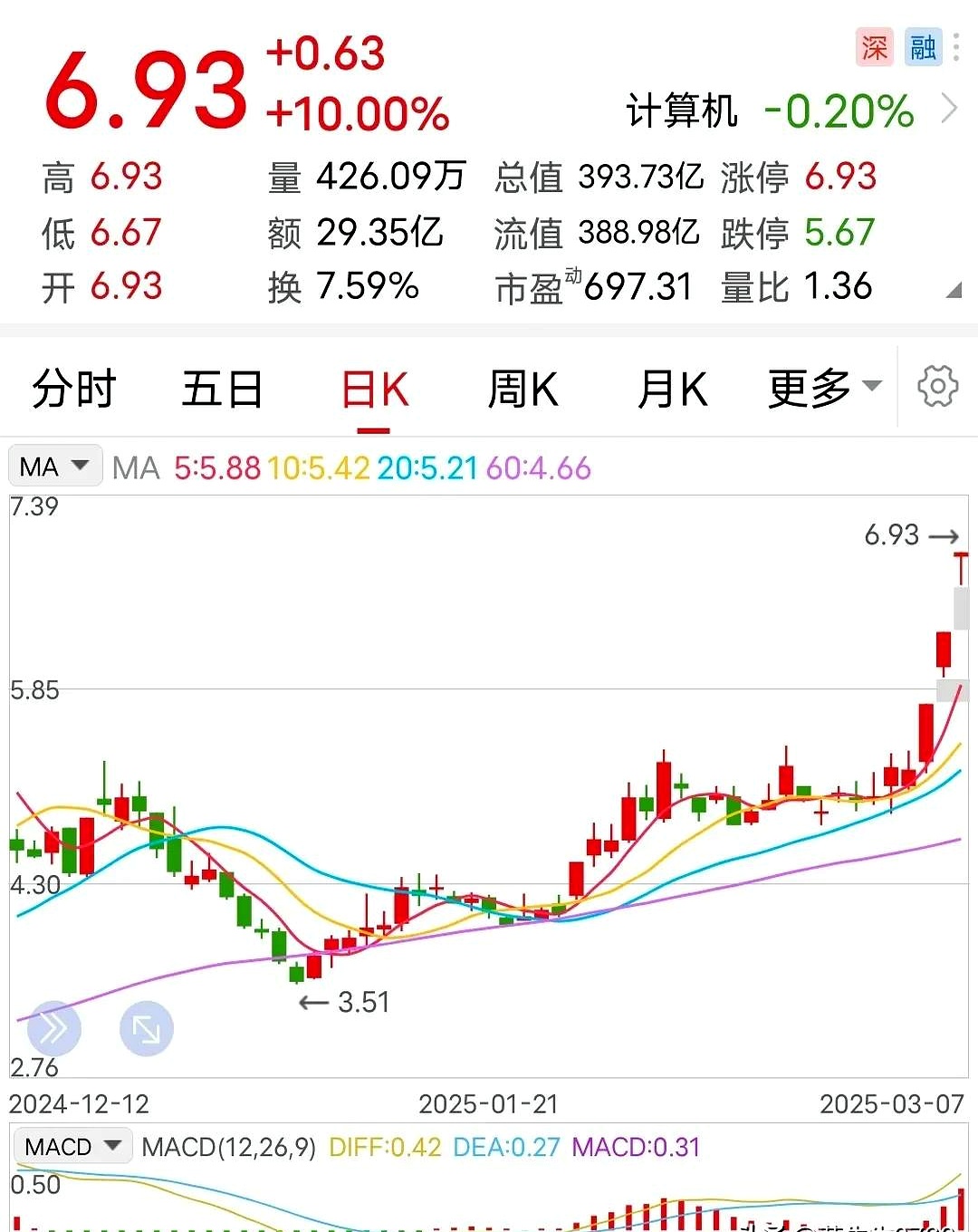
Task: Click the arrow next to 计算机 sector
Action: [951, 109]
